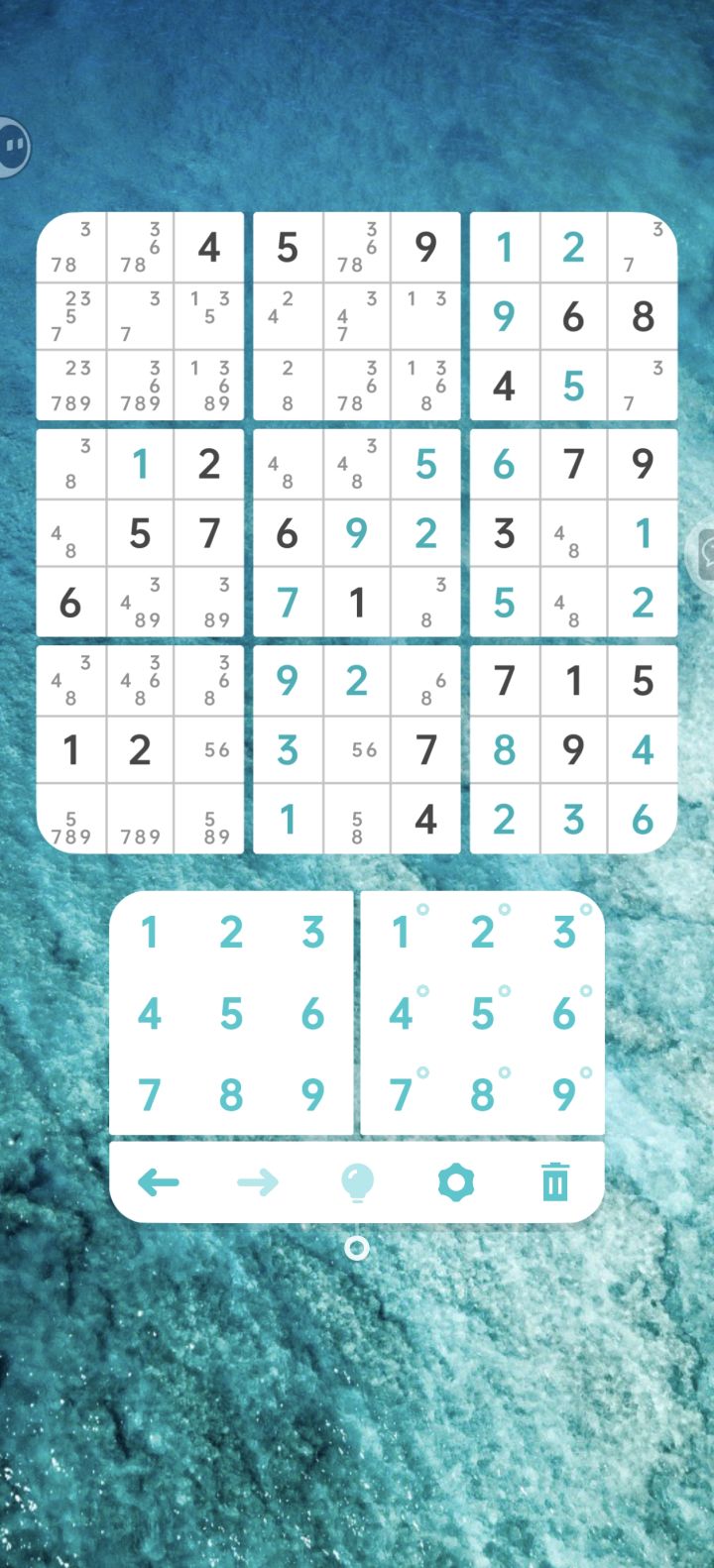Select the cell with the large 4 in the top-left block
This screenshot has height=1568, width=714.
pyautogui.click(x=209, y=249)
